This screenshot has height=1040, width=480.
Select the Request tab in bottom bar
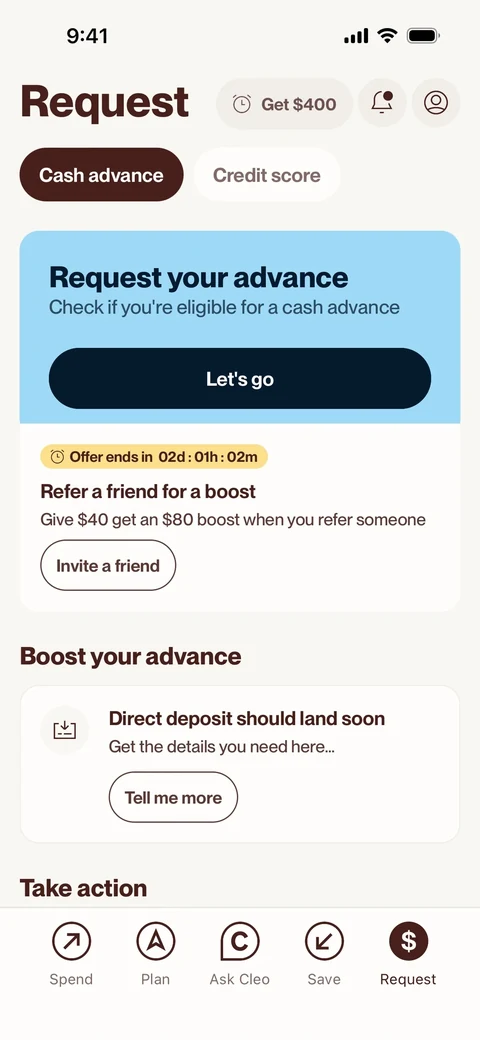(x=408, y=954)
